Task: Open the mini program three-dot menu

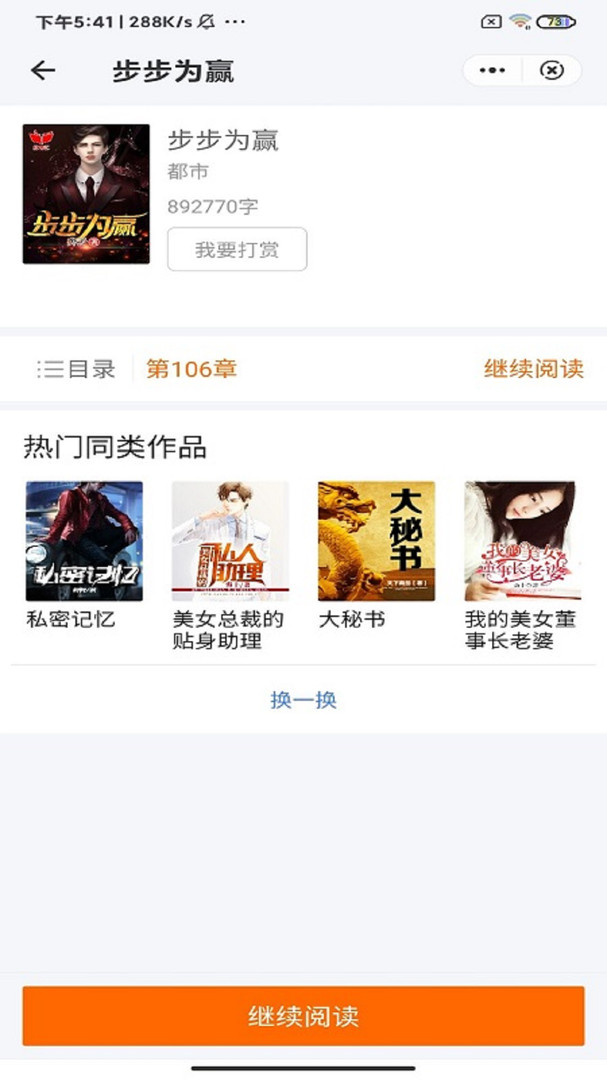Action: [492, 70]
